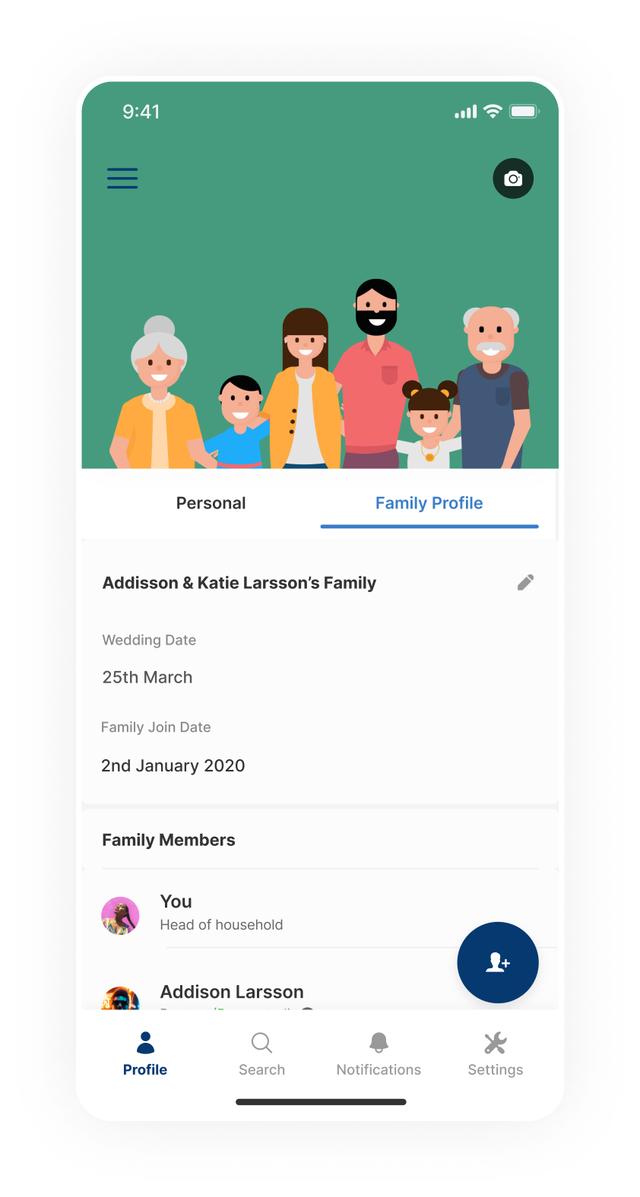View the Notifications tab
Screen dimensions: 640x1197
(x=379, y=1055)
